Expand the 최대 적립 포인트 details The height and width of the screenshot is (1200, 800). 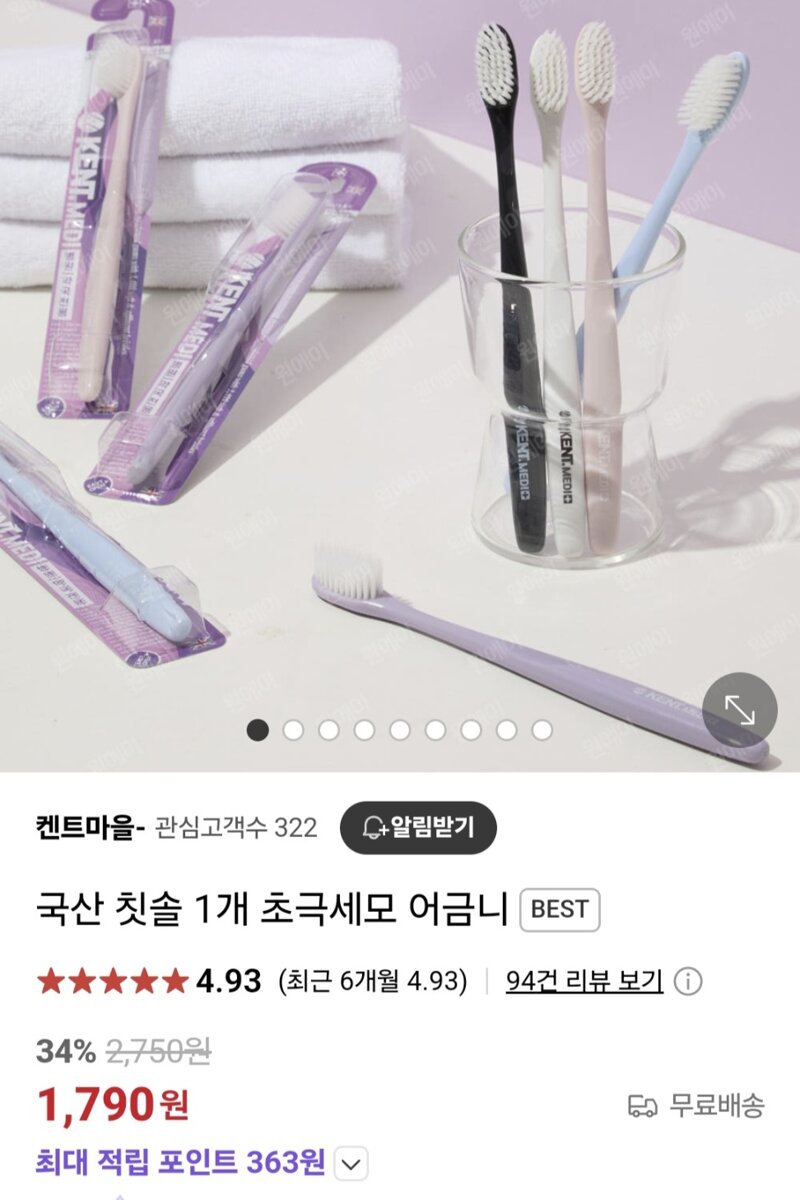pyautogui.click(x=351, y=1164)
